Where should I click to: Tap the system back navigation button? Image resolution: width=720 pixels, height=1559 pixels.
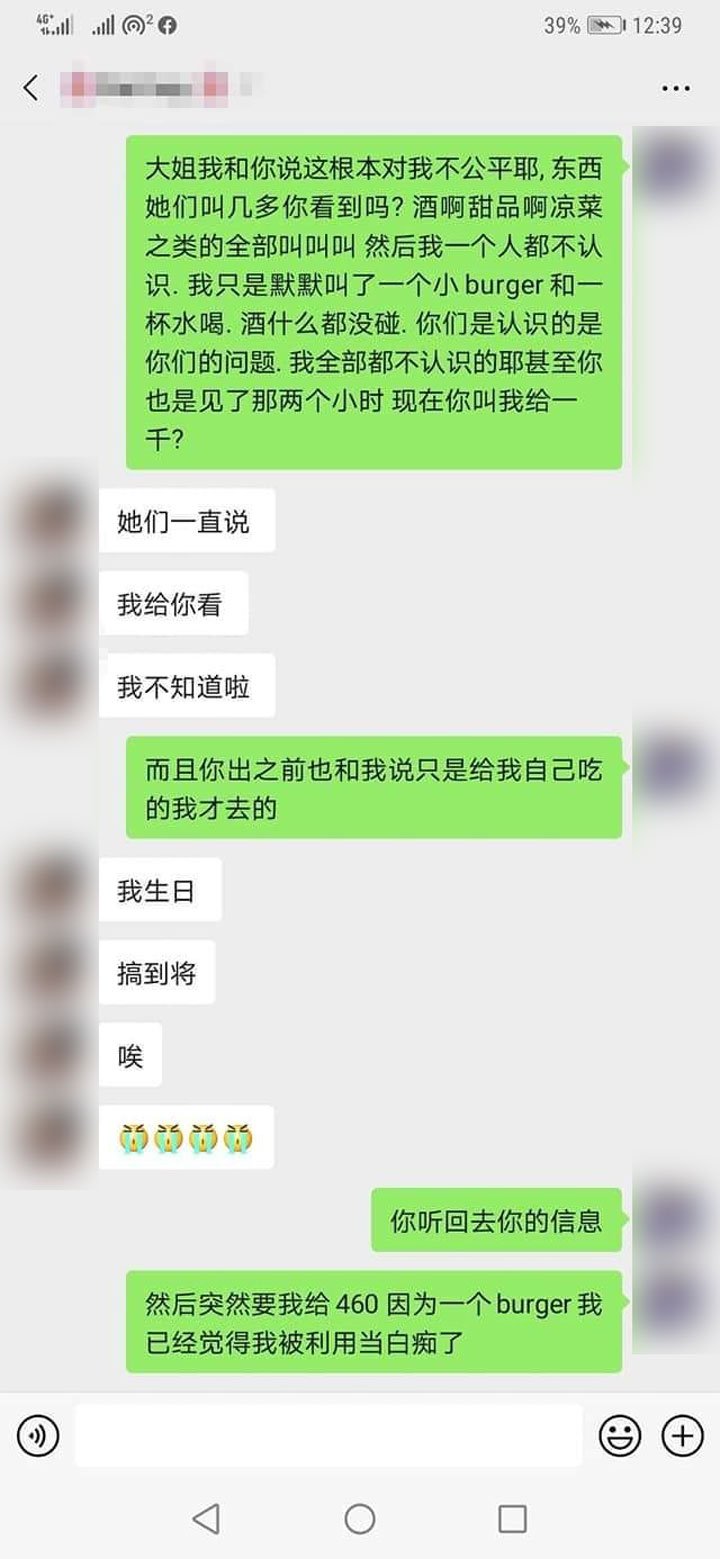pos(206,1519)
